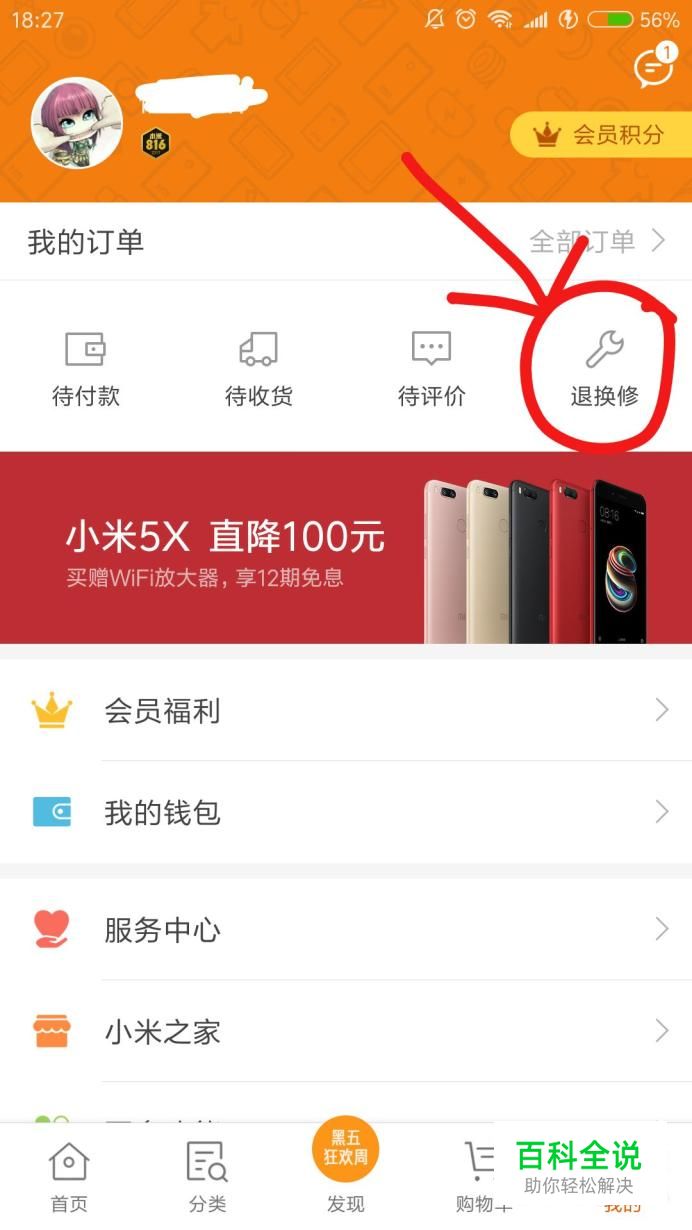View 全部订单 all orders
The height and width of the screenshot is (1230, 692).
click(x=597, y=241)
